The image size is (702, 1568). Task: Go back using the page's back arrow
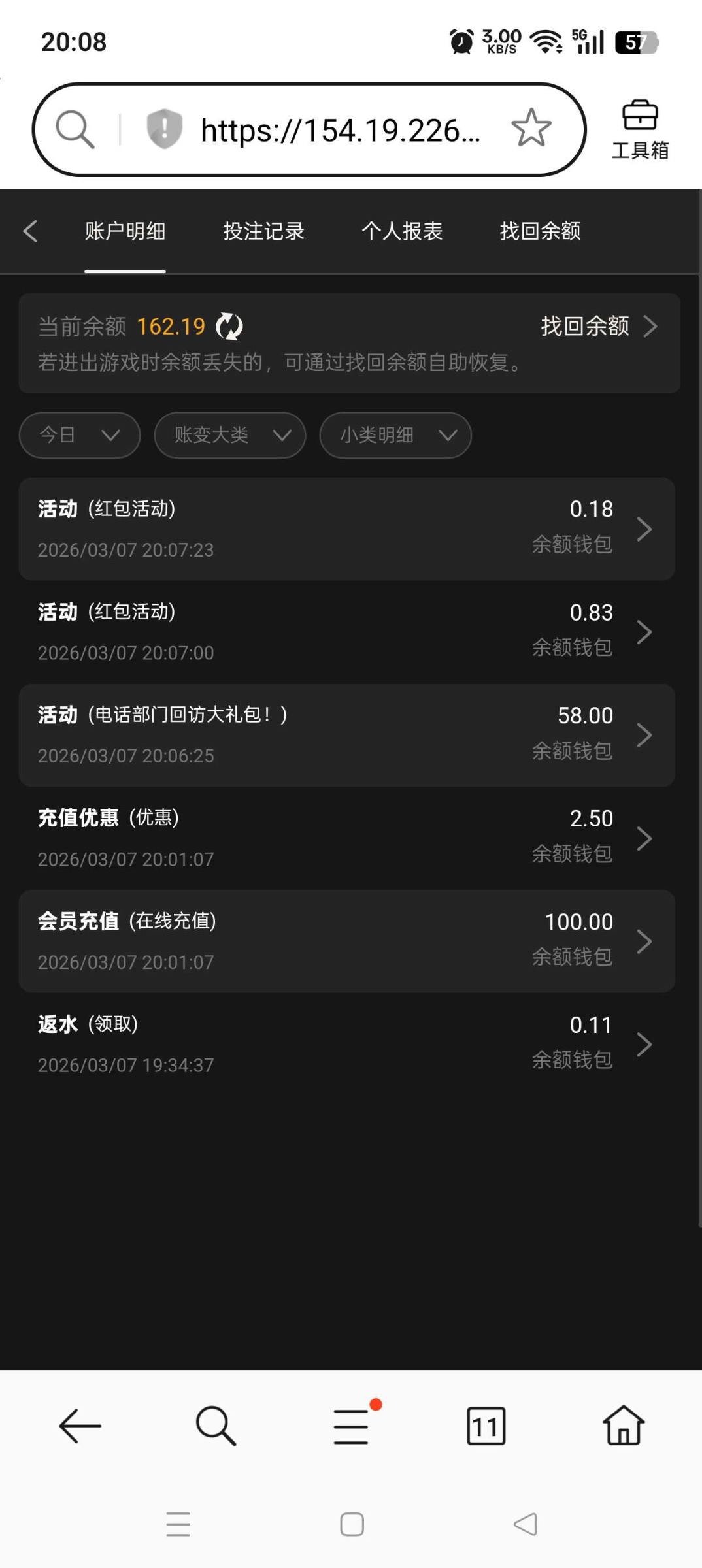coord(30,231)
